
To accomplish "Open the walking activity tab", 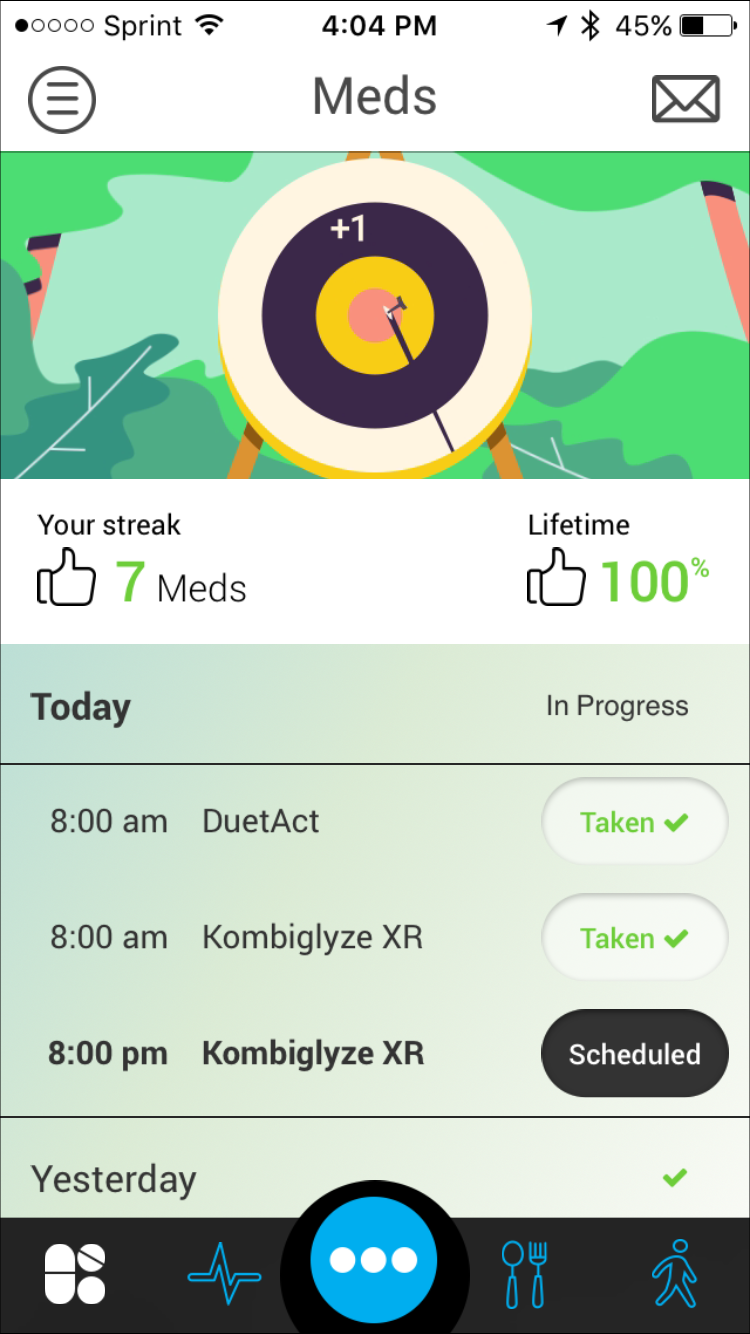I will [674, 1273].
